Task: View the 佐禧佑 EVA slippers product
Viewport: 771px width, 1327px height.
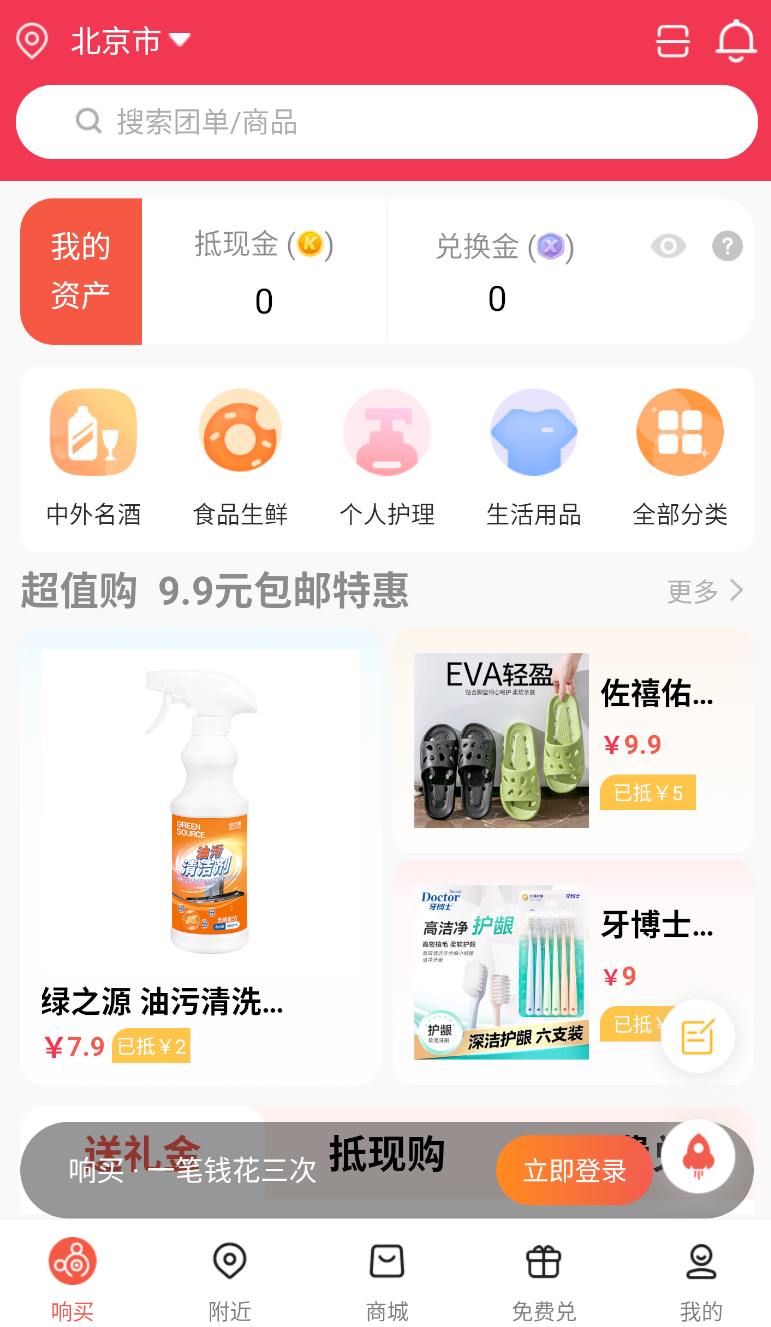Action: coord(573,740)
